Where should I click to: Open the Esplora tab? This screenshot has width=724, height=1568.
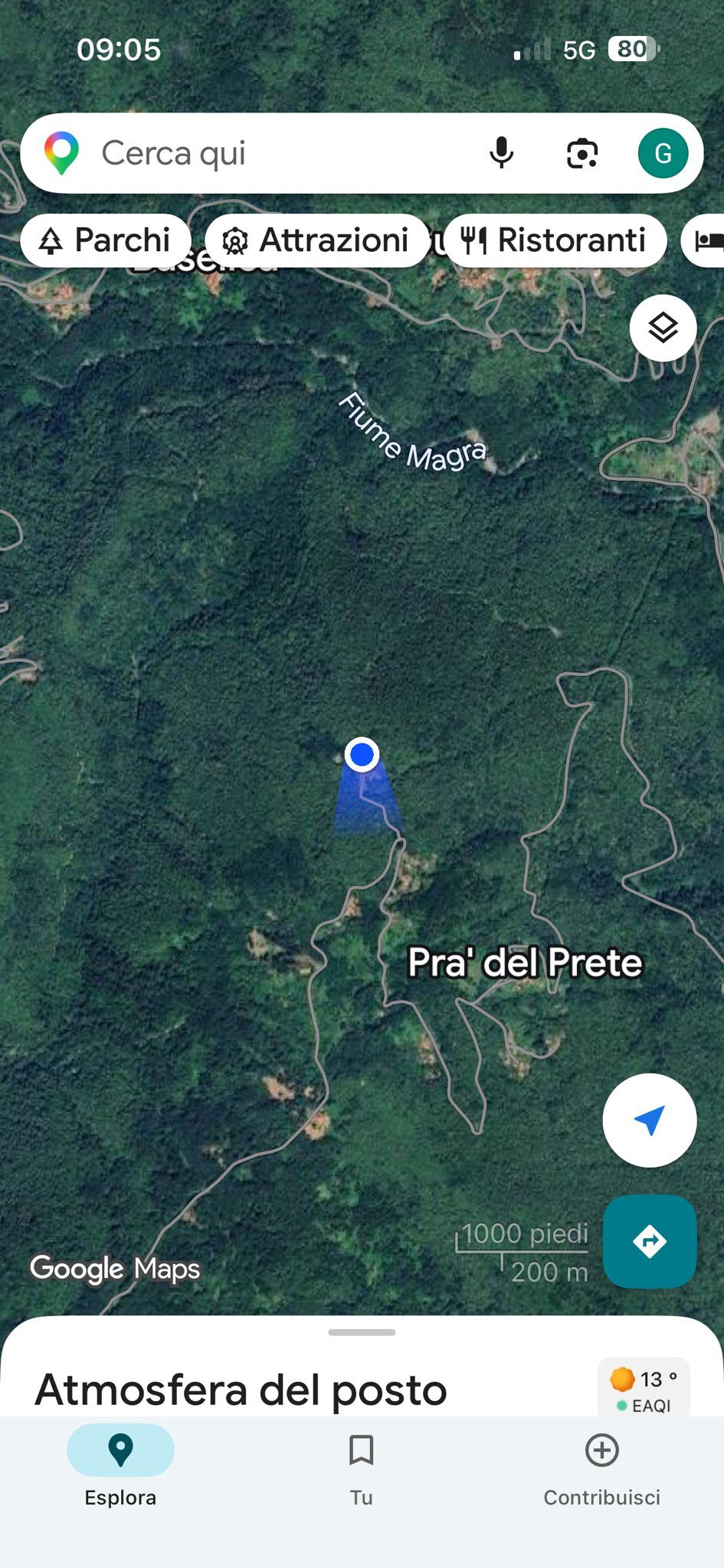[121, 1470]
